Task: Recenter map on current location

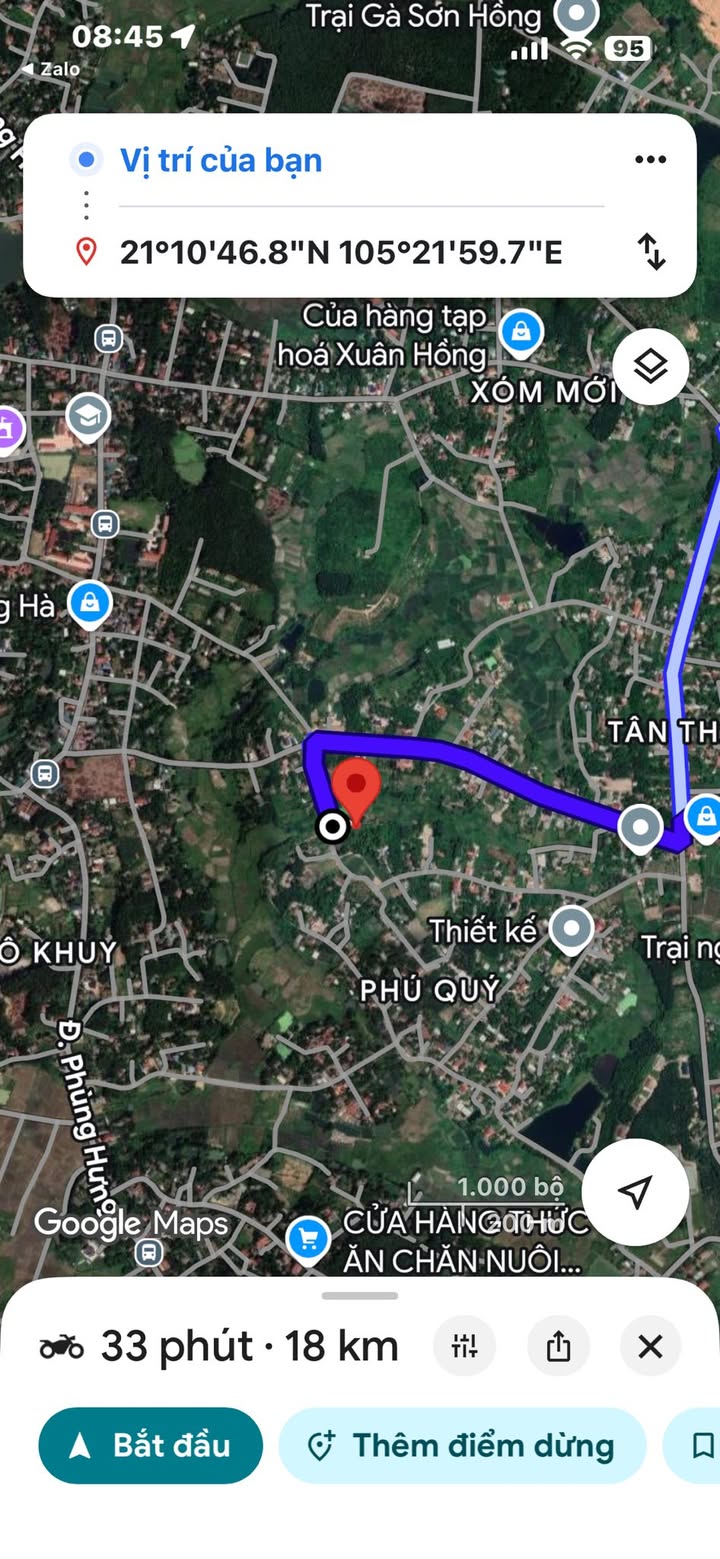Action: [635, 1191]
